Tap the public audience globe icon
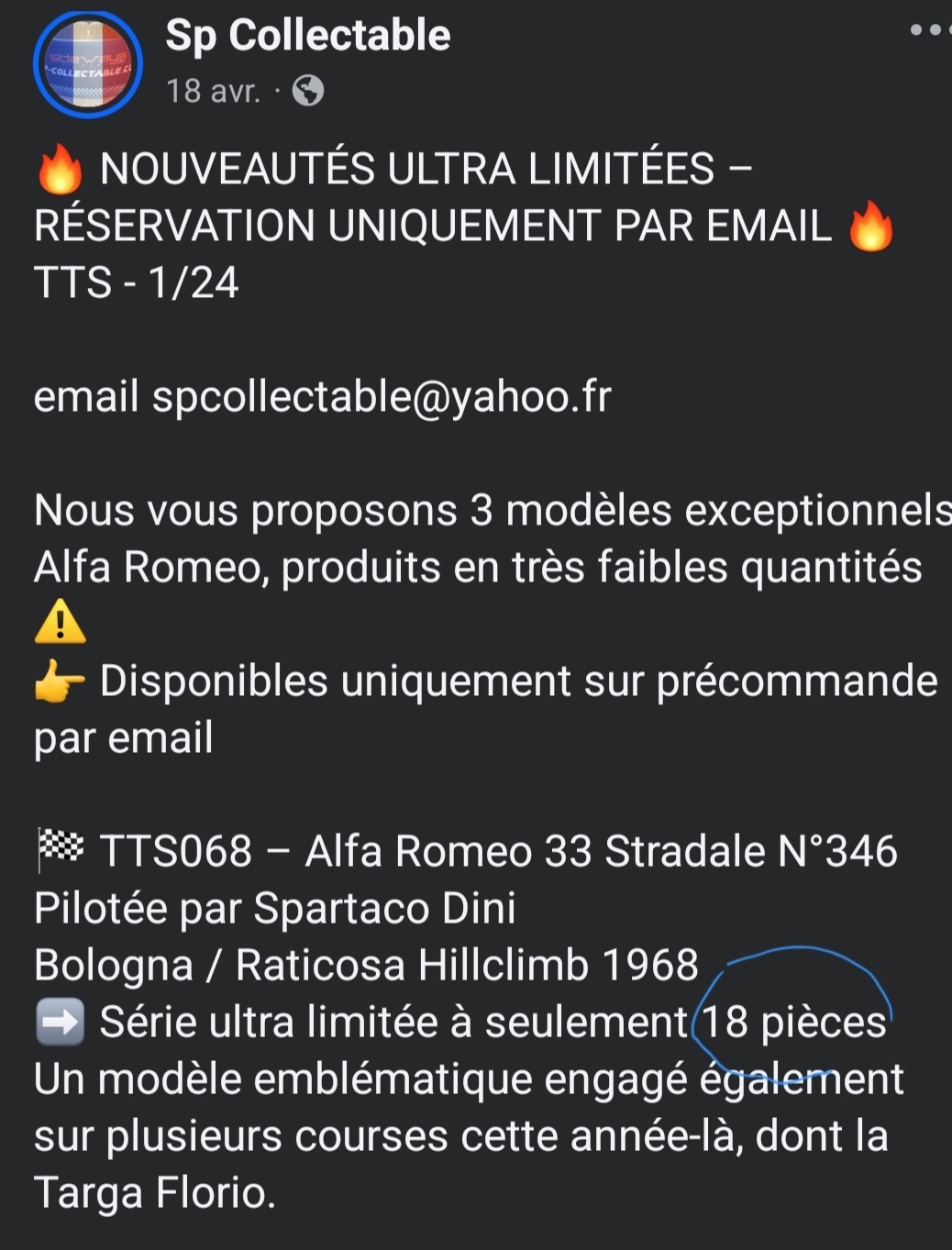The width and height of the screenshot is (952, 1250). point(308,91)
